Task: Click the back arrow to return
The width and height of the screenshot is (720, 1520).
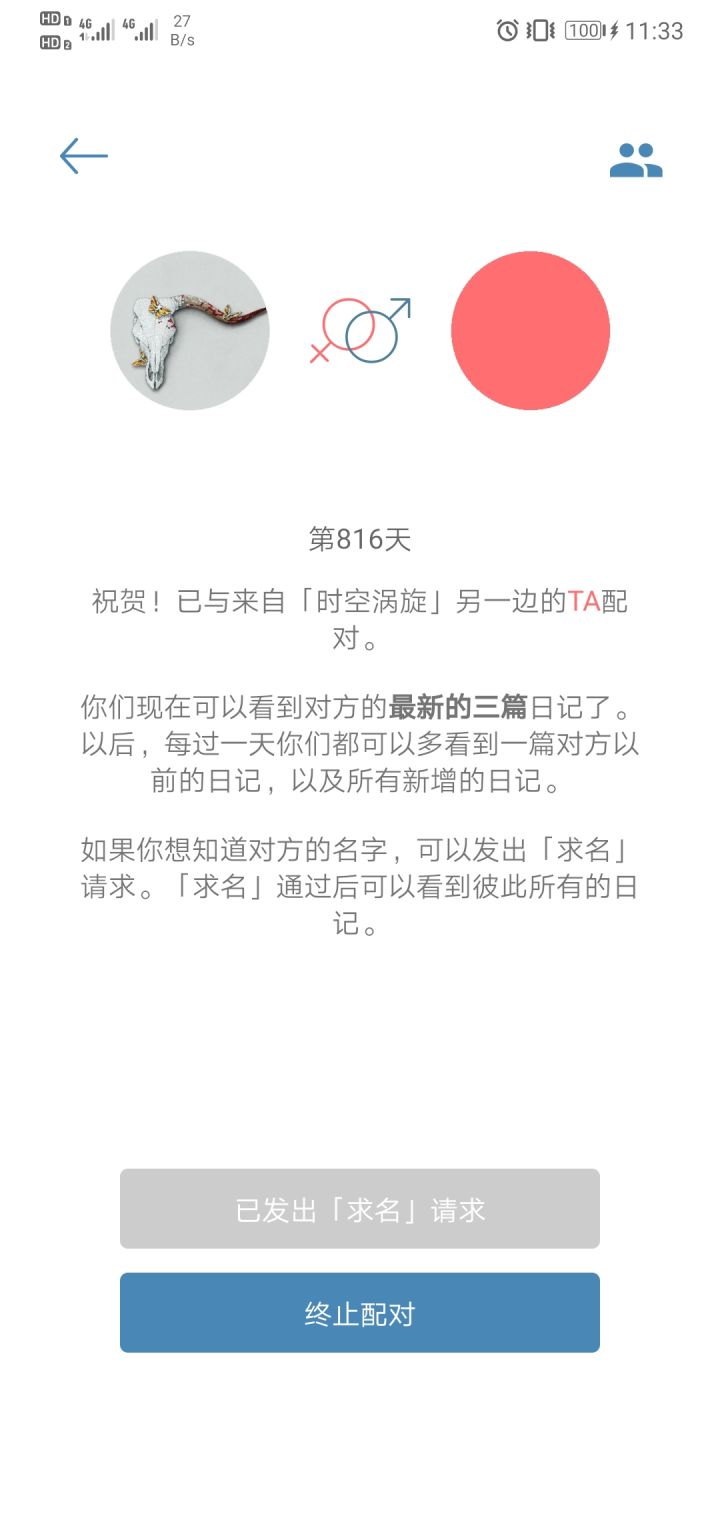Action: point(84,156)
